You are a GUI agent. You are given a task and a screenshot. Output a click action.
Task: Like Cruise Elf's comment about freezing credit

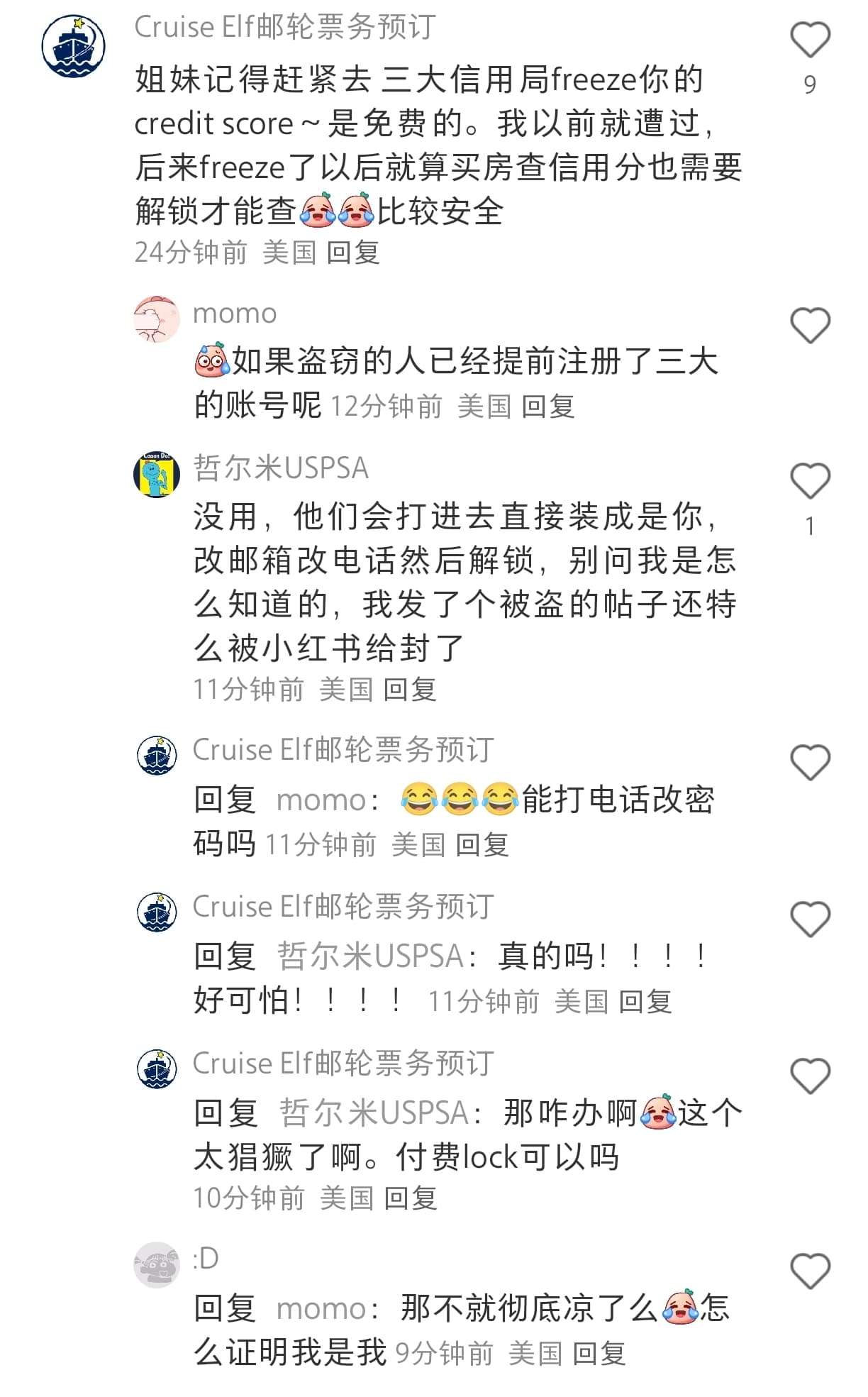[810, 40]
